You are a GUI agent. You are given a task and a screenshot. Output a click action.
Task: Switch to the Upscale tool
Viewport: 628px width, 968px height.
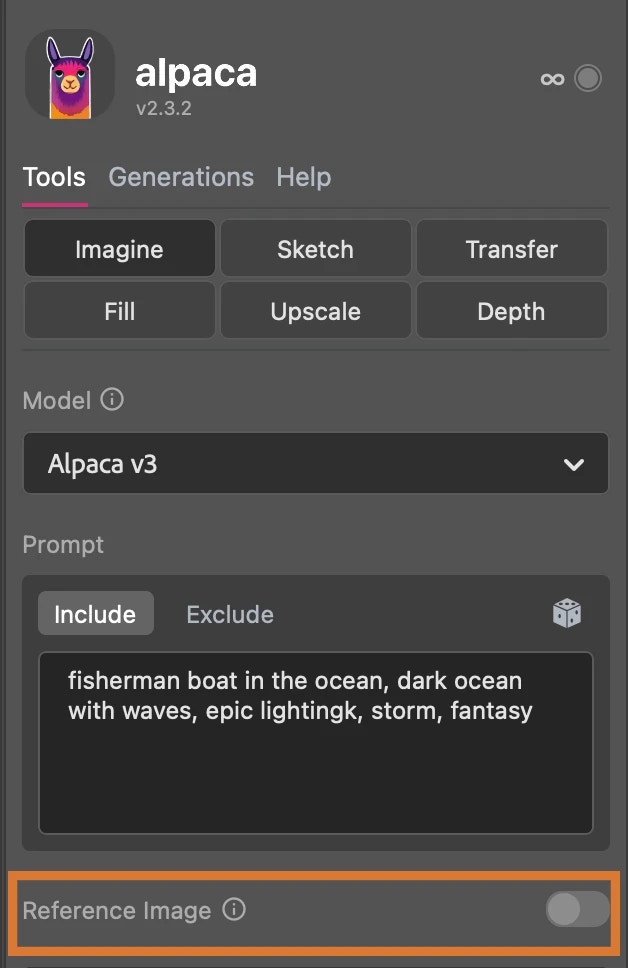[x=315, y=311]
